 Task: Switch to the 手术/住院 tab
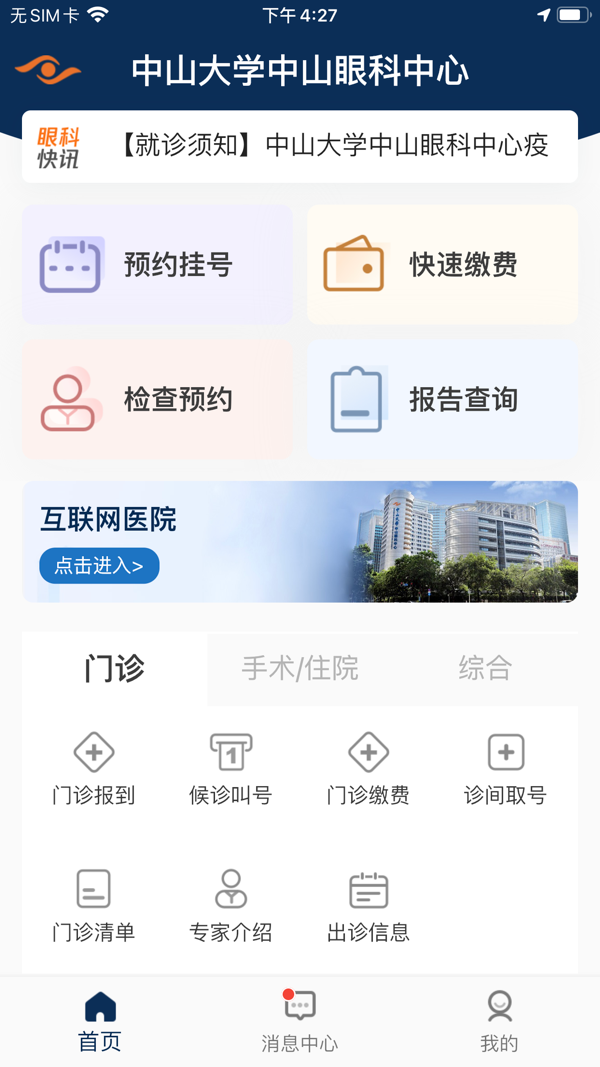click(x=300, y=668)
